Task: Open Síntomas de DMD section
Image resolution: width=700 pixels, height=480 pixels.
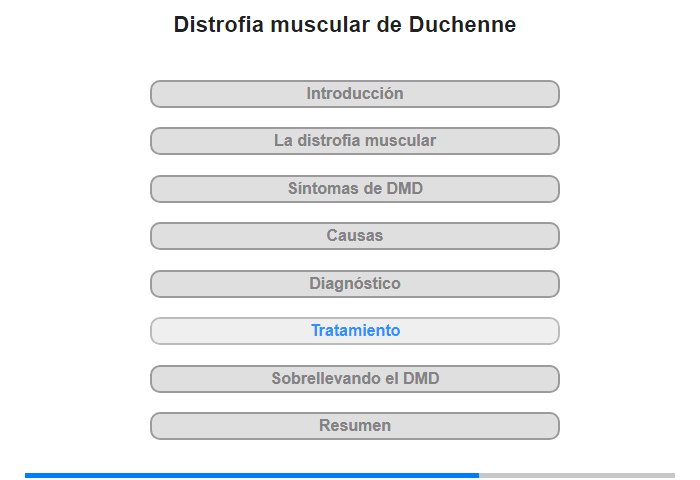Action: click(x=355, y=189)
